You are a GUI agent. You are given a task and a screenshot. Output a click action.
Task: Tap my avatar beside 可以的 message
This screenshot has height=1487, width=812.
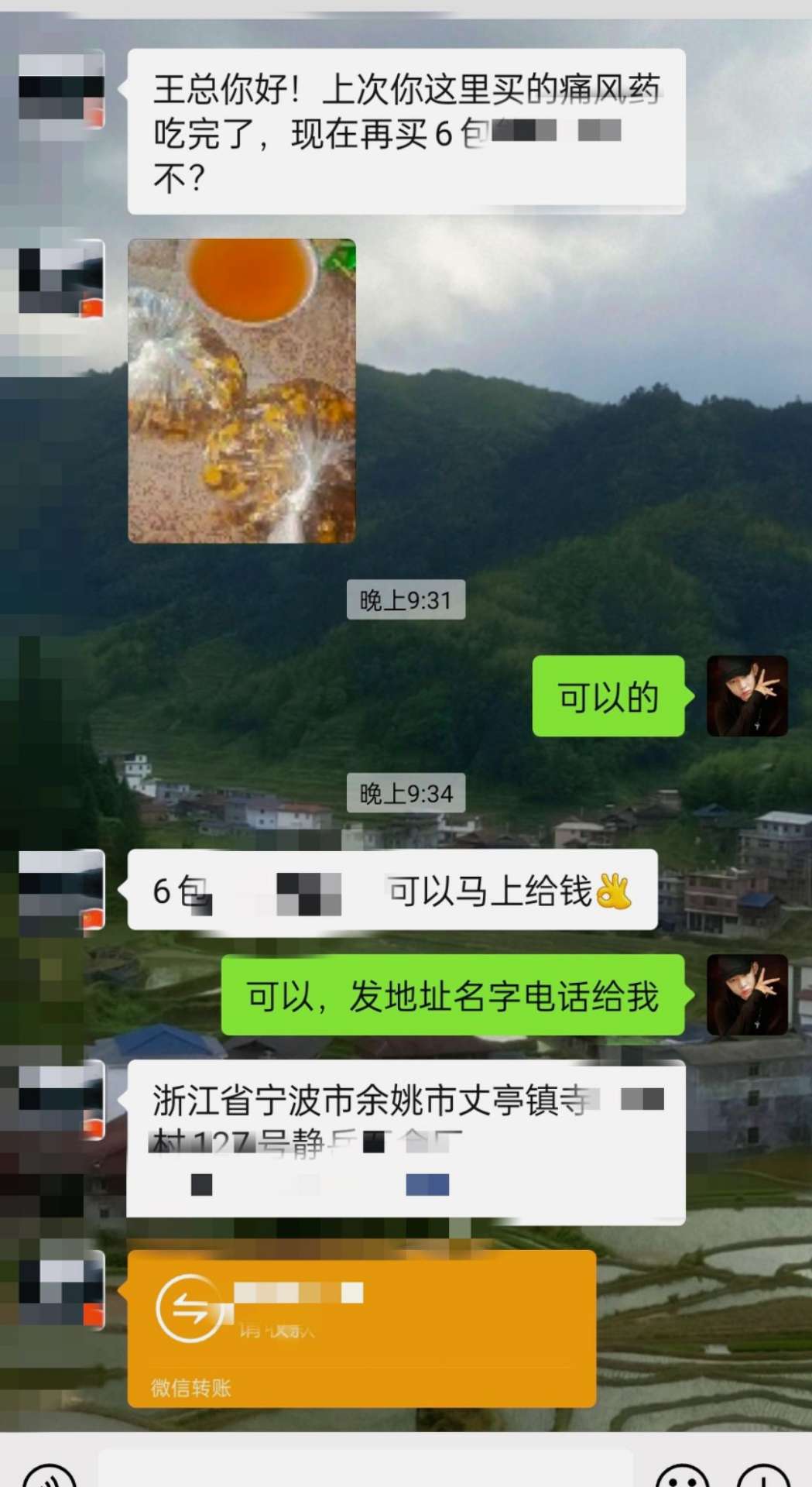coord(747,695)
